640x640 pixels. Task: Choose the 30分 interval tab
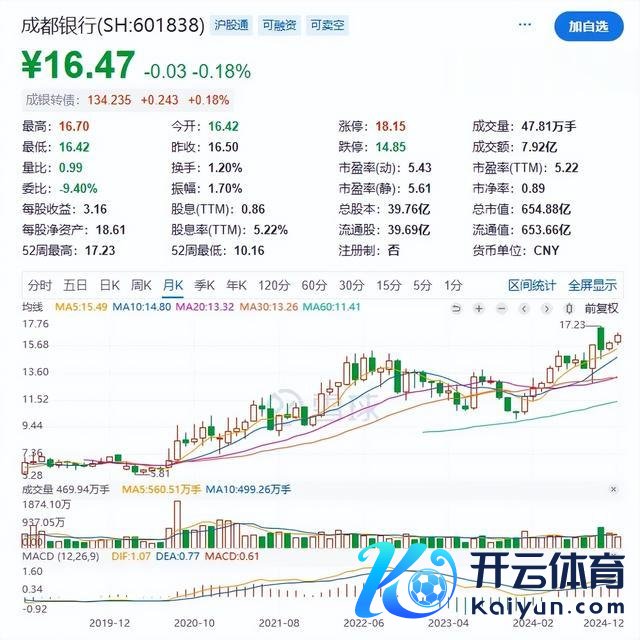click(351, 285)
